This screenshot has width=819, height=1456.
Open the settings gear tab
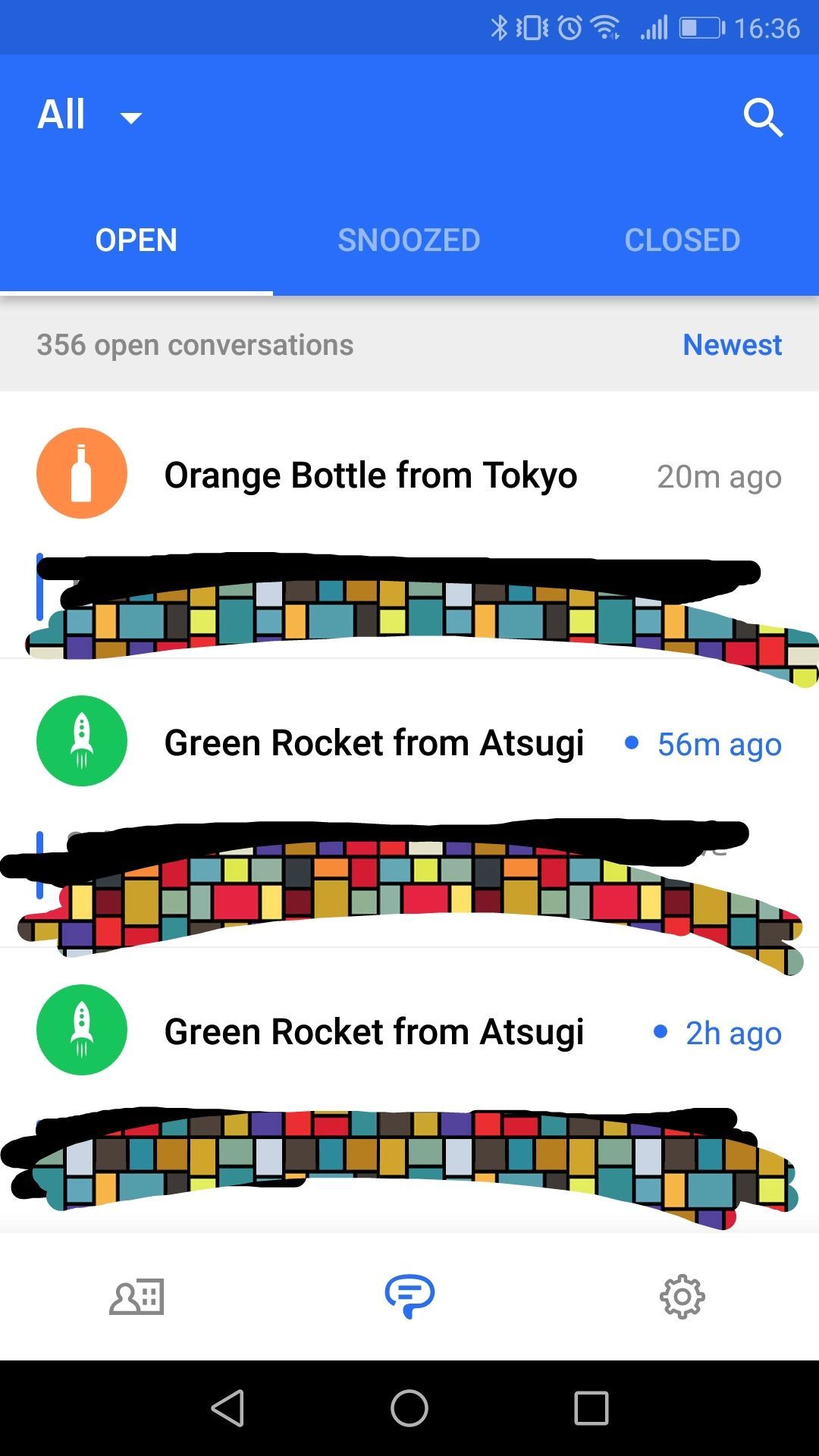coord(682,1296)
